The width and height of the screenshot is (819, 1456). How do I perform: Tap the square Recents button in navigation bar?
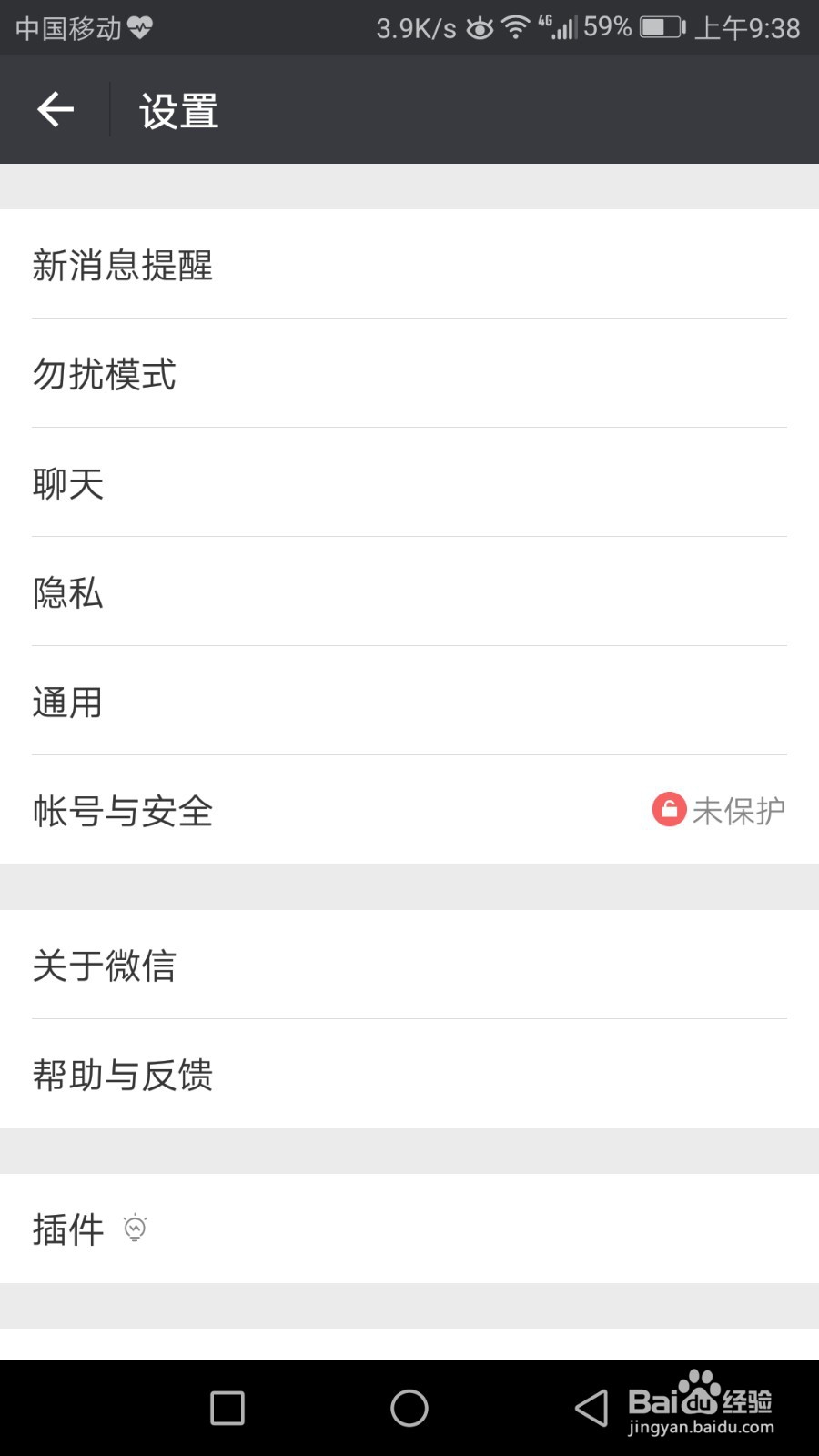click(x=226, y=1407)
